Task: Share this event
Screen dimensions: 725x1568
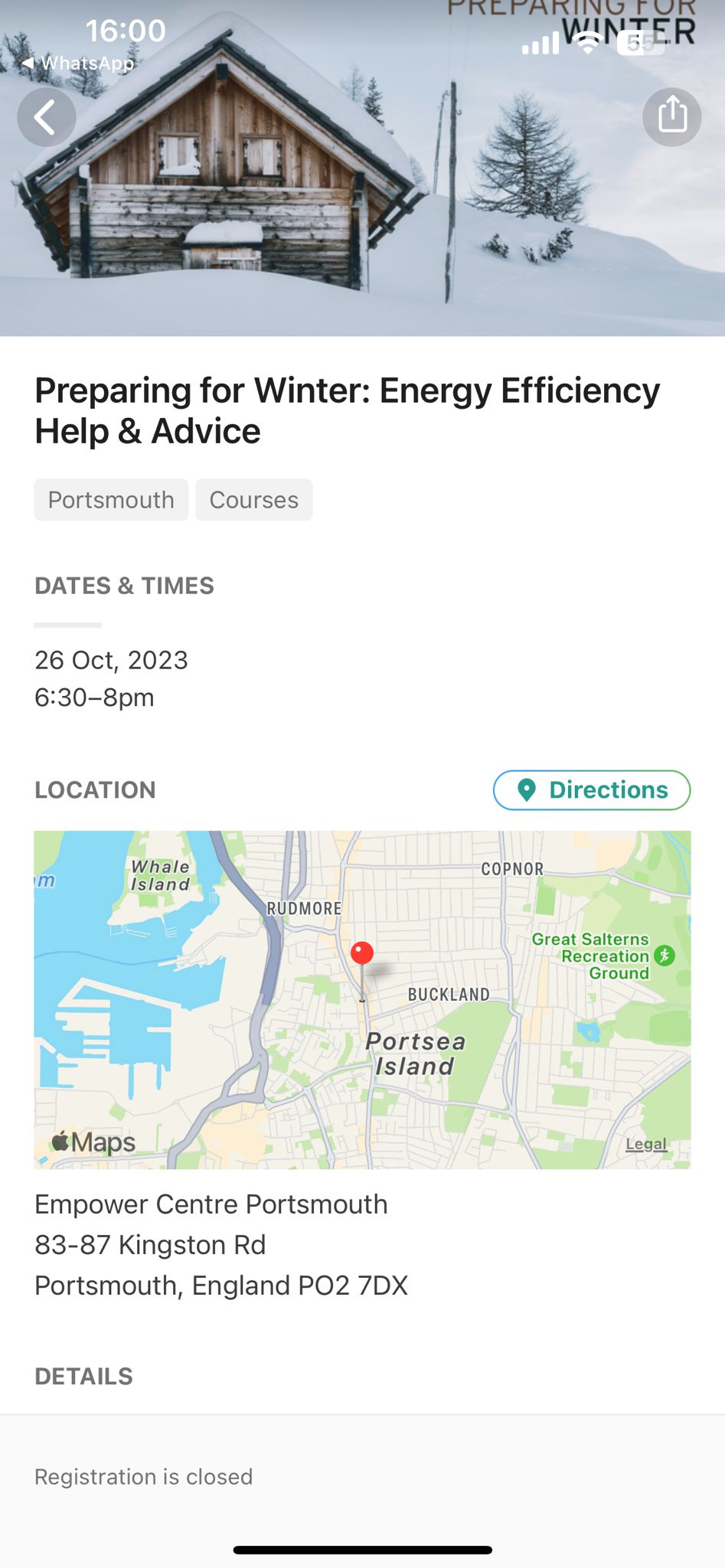Action: [671, 117]
